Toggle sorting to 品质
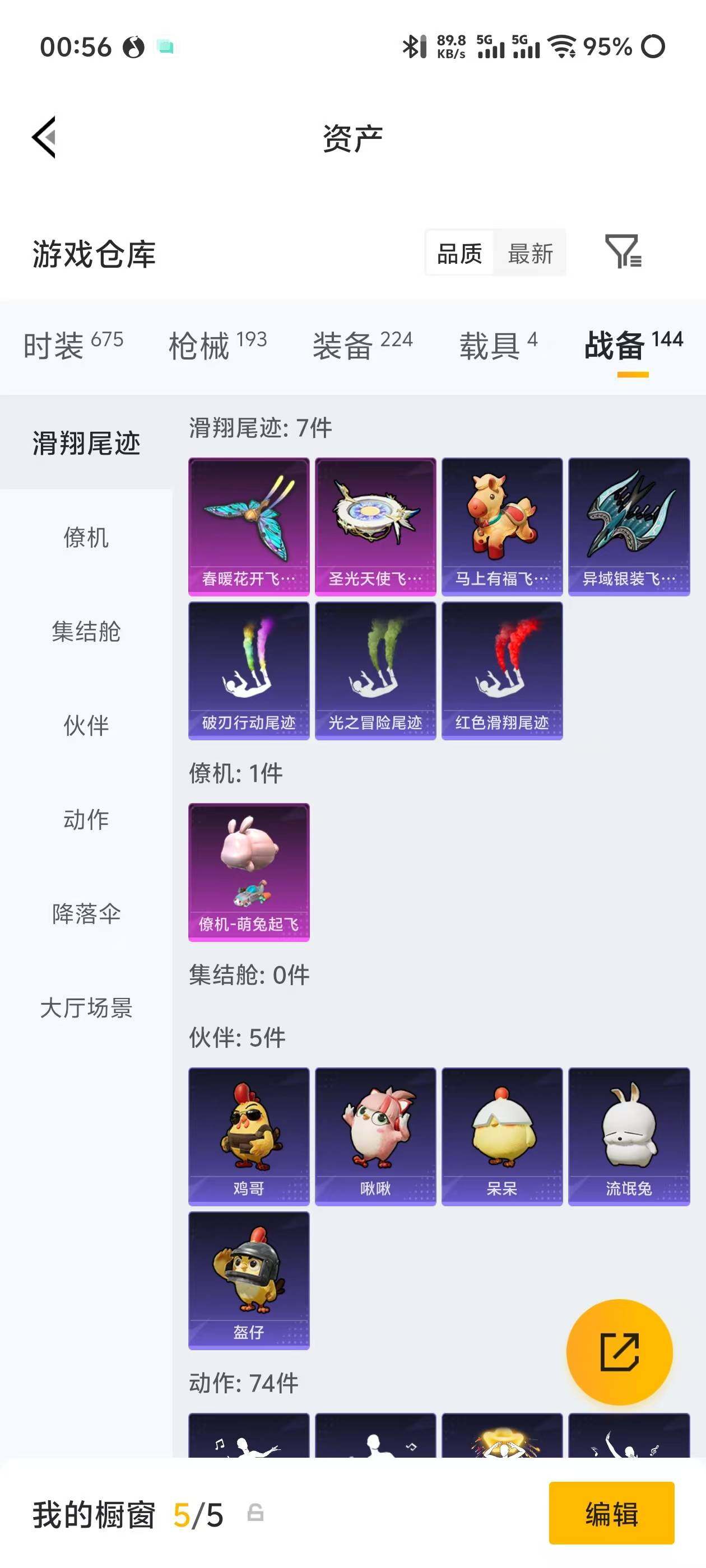This screenshot has width=706, height=1568. (x=460, y=254)
